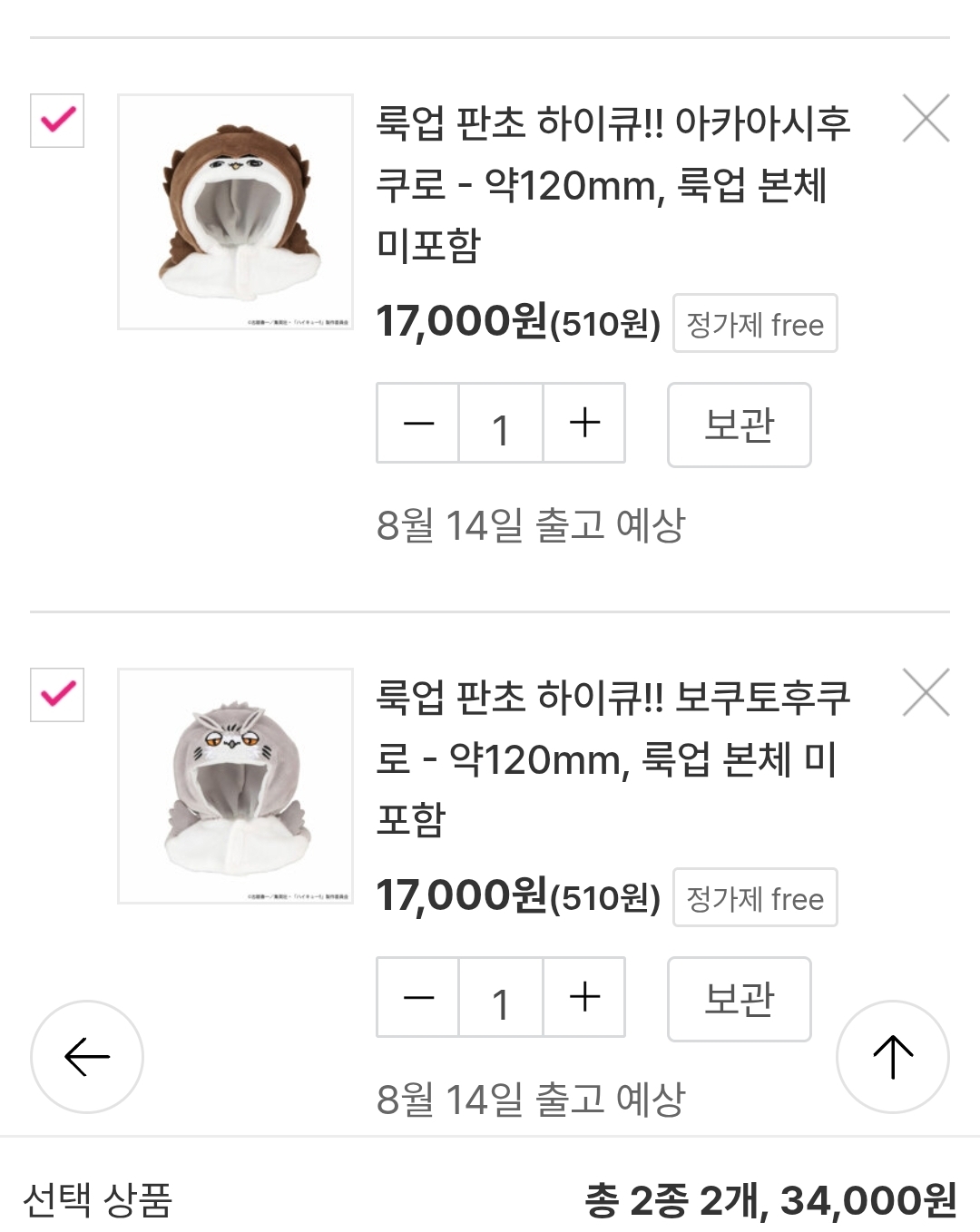Edit the quantity field of 보쿠토후쿠로 item

coord(501,998)
